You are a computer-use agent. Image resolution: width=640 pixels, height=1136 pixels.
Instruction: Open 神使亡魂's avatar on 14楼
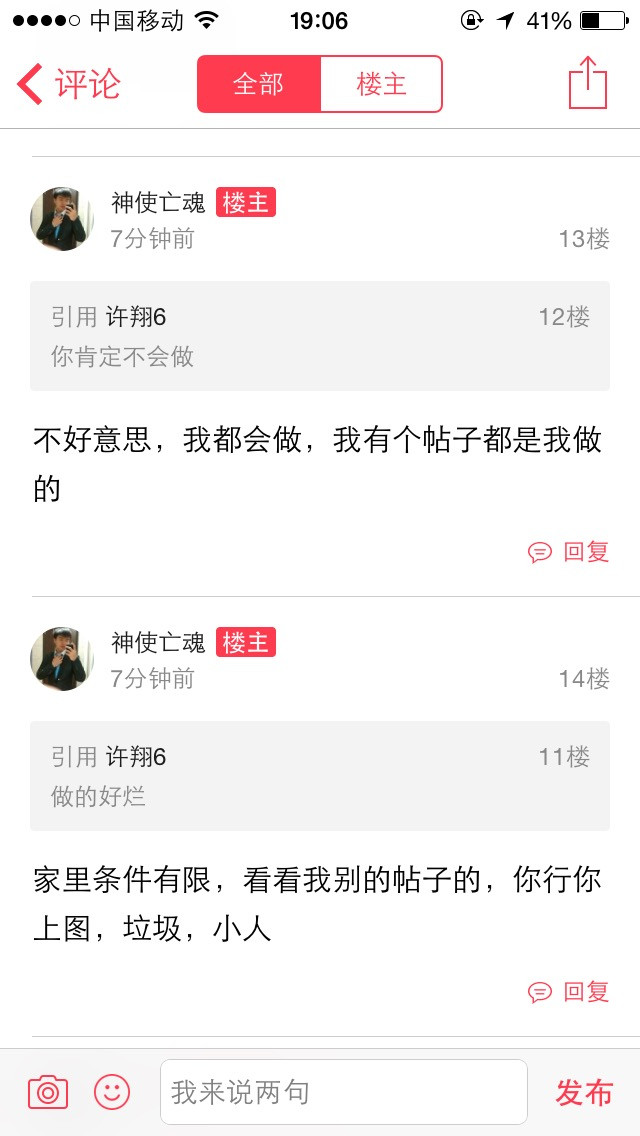(x=61, y=659)
